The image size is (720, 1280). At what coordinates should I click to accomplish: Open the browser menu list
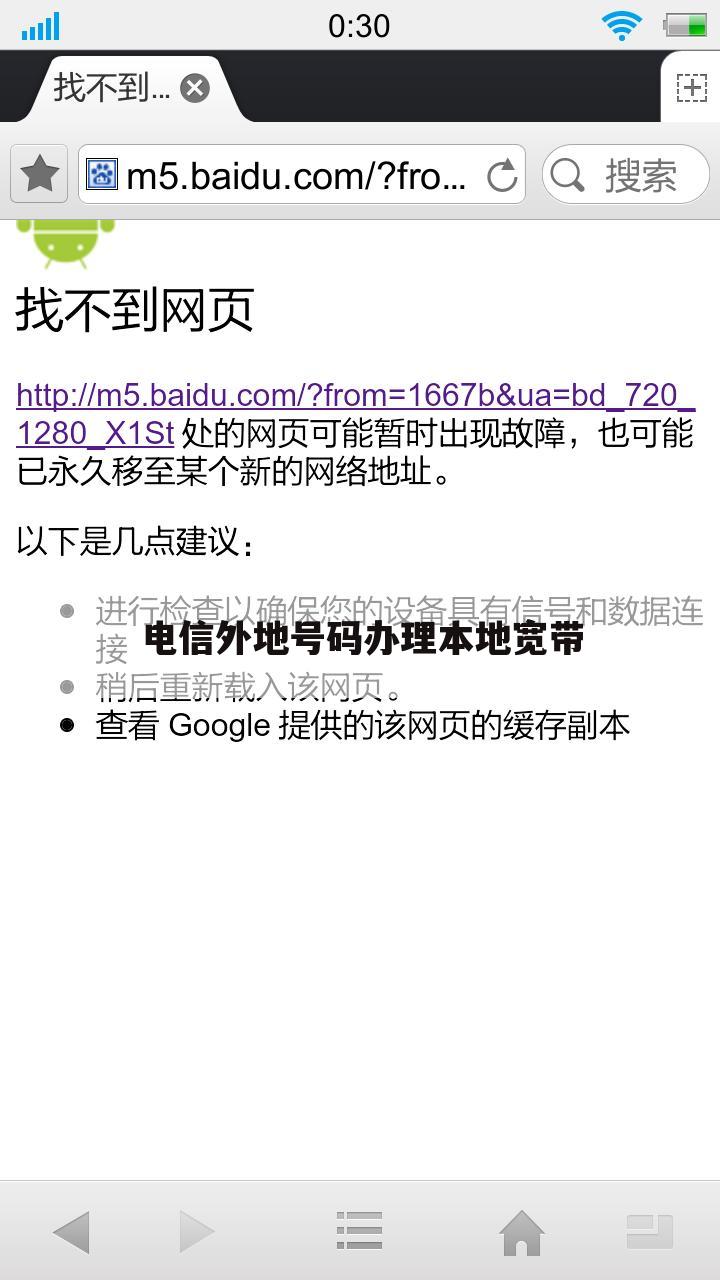coord(359,1231)
